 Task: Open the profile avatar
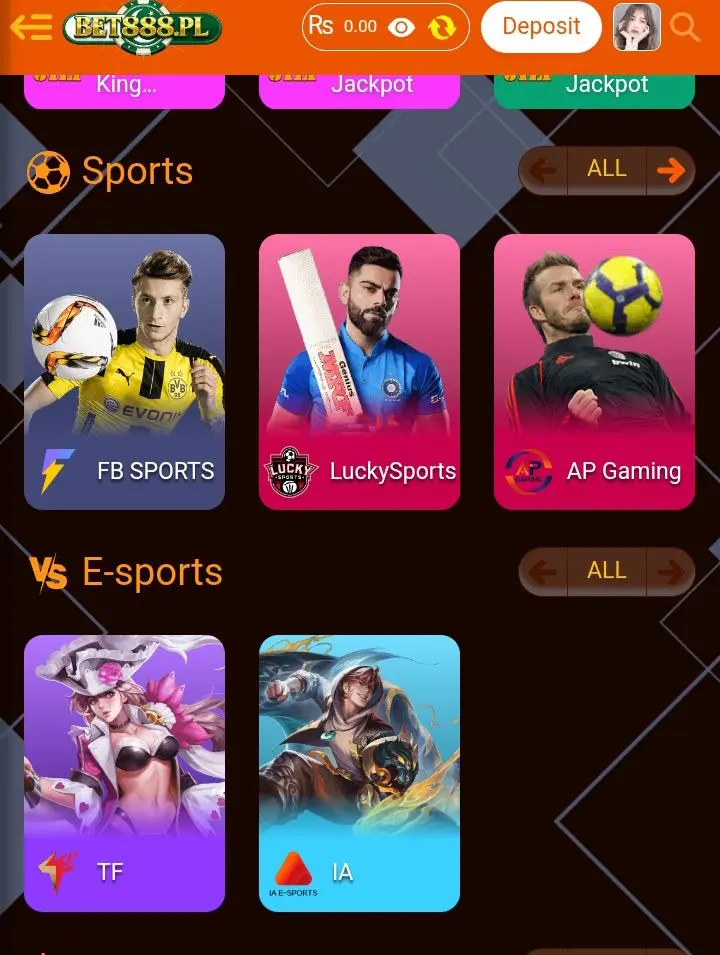pos(636,27)
